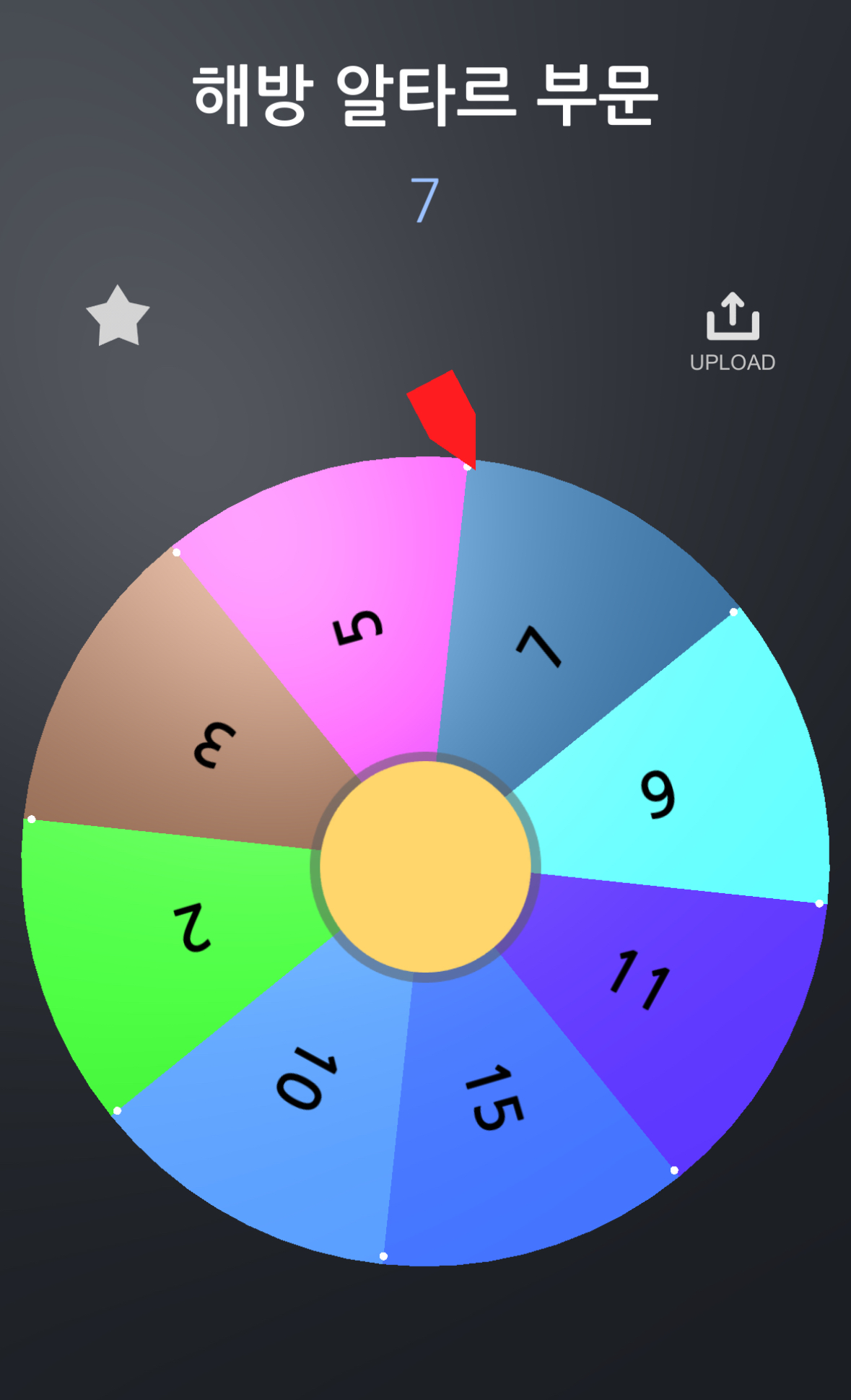Spin the wheel via yellow center button

click(x=425, y=867)
